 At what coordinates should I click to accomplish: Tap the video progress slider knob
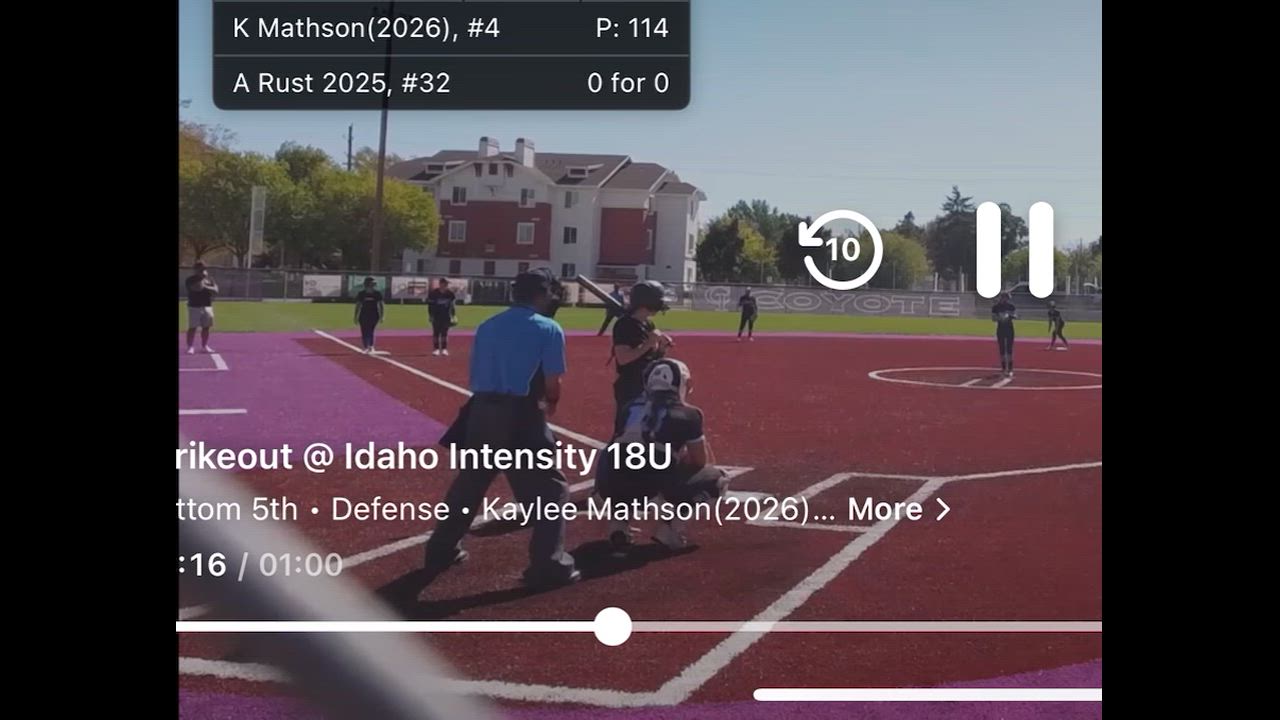[x=612, y=627]
